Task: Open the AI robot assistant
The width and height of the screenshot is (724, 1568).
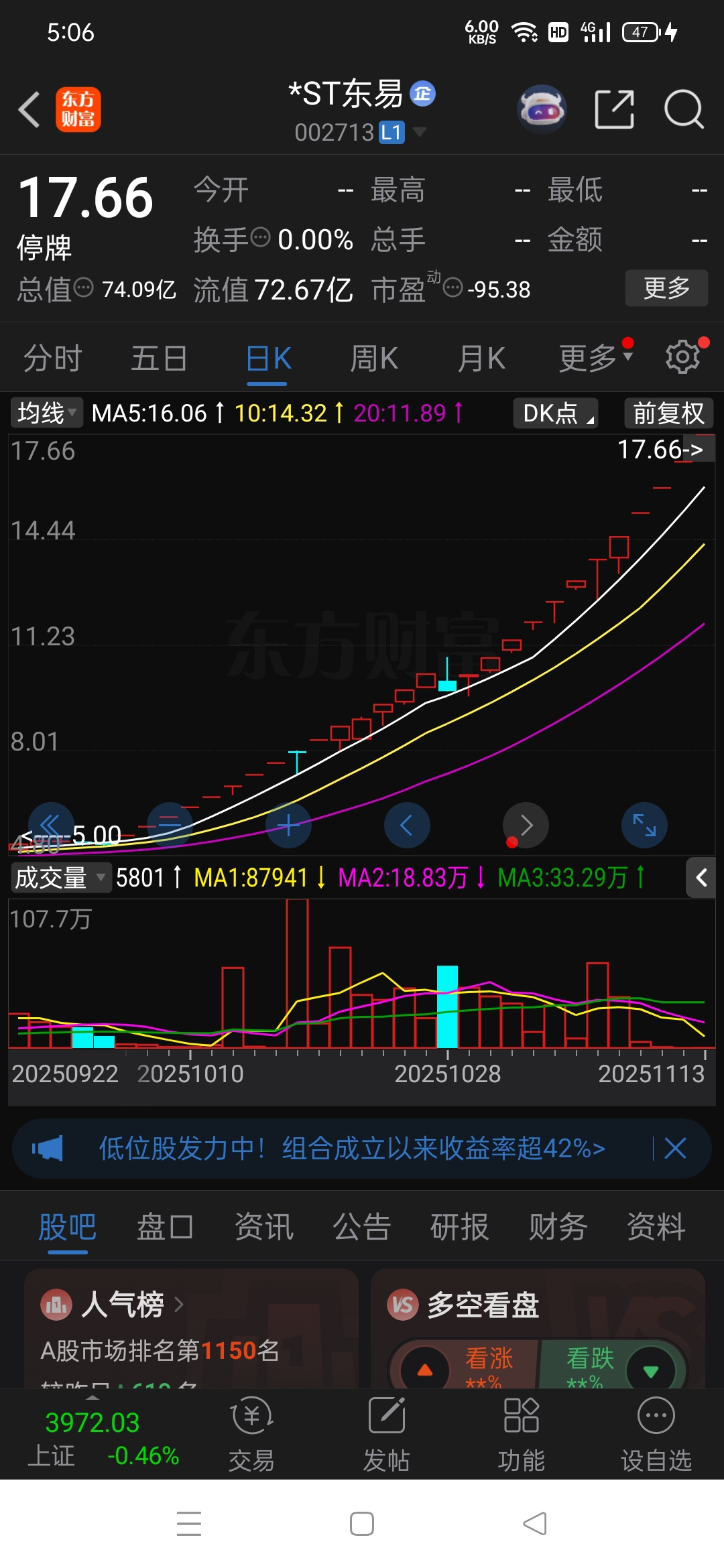Action: pos(542,109)
